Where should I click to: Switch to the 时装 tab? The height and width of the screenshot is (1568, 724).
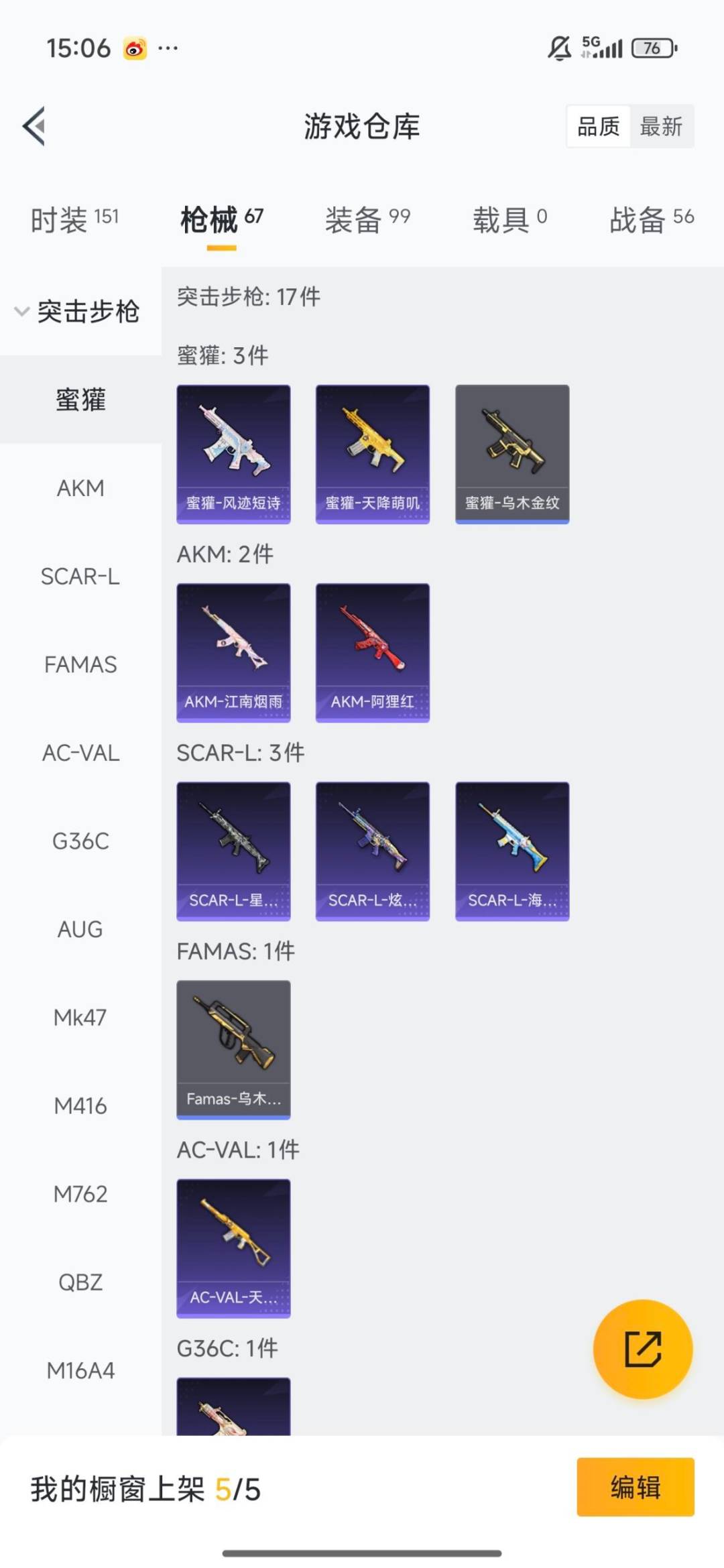pos(74,219)
